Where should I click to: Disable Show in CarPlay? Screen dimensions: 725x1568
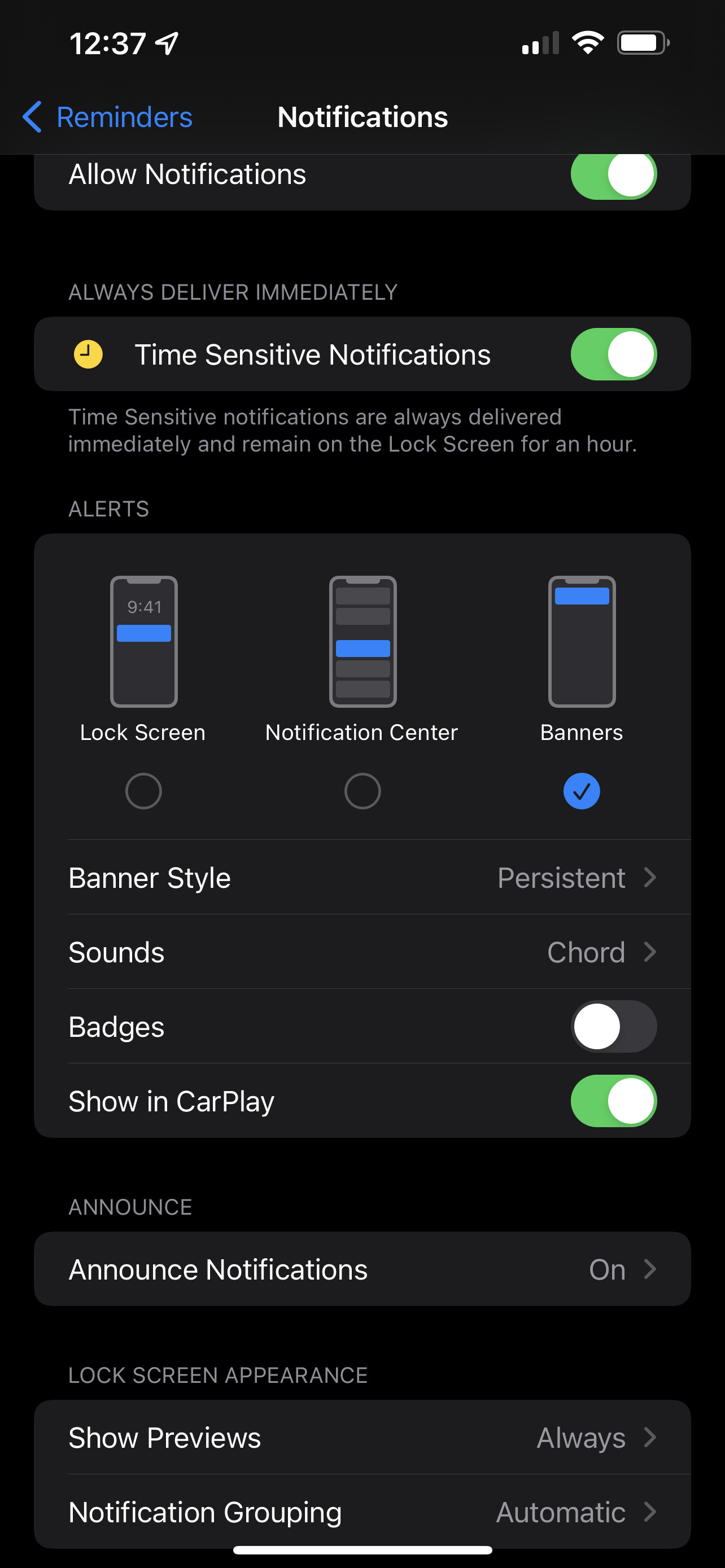click(x=613, y=1101)
